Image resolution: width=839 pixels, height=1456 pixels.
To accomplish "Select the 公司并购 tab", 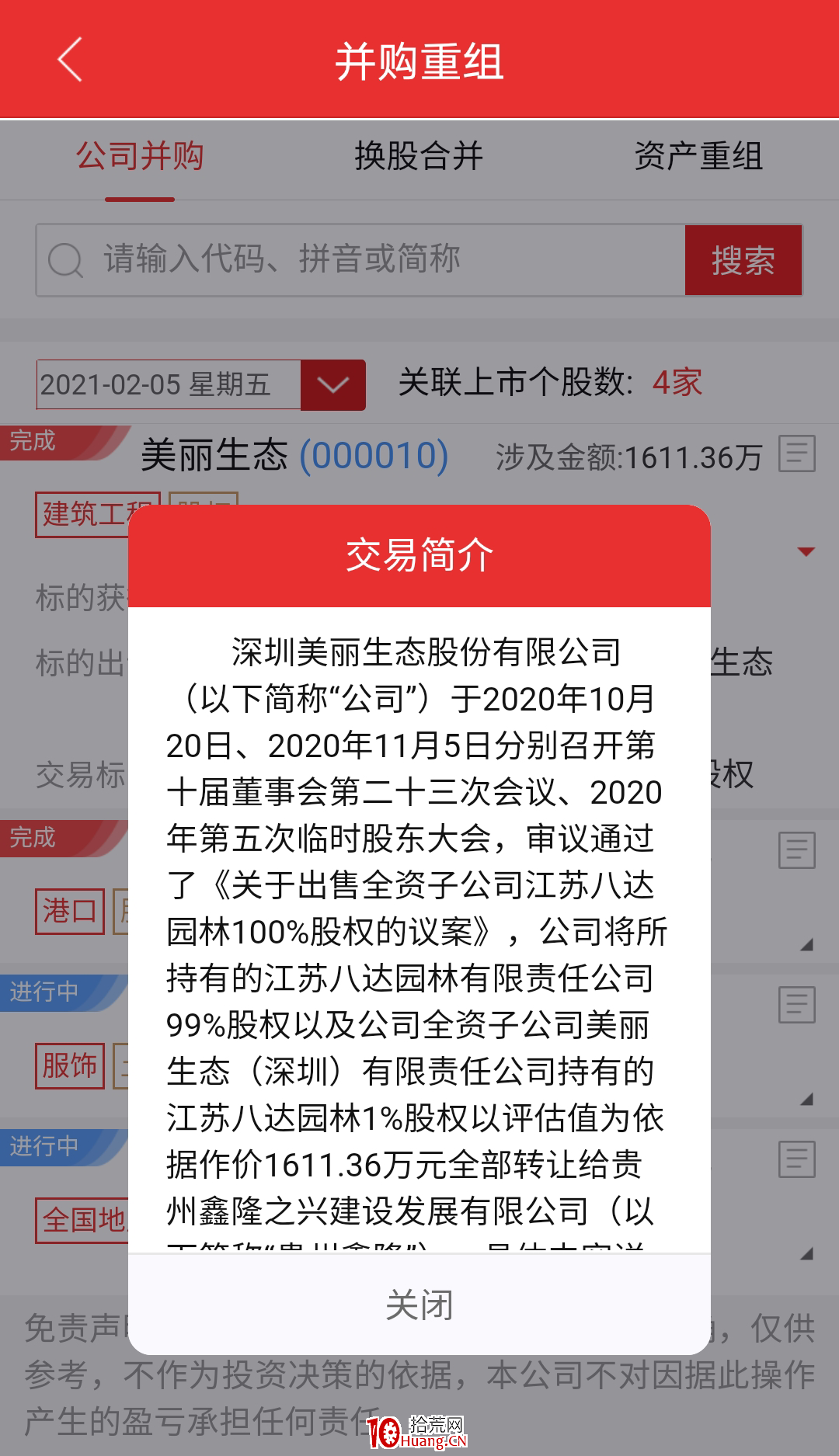I will pyautogui.click(x=140, y=156).
